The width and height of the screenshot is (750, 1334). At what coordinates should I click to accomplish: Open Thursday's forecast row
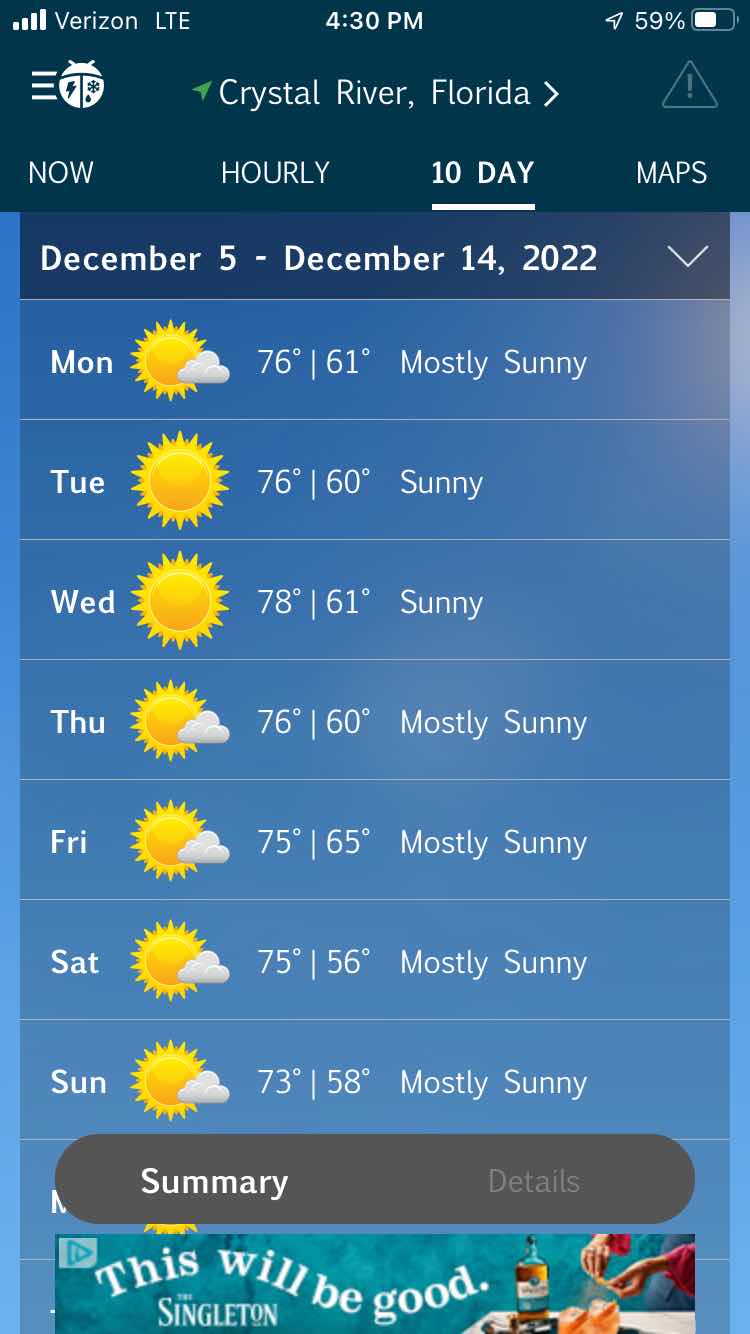[375, 721]
